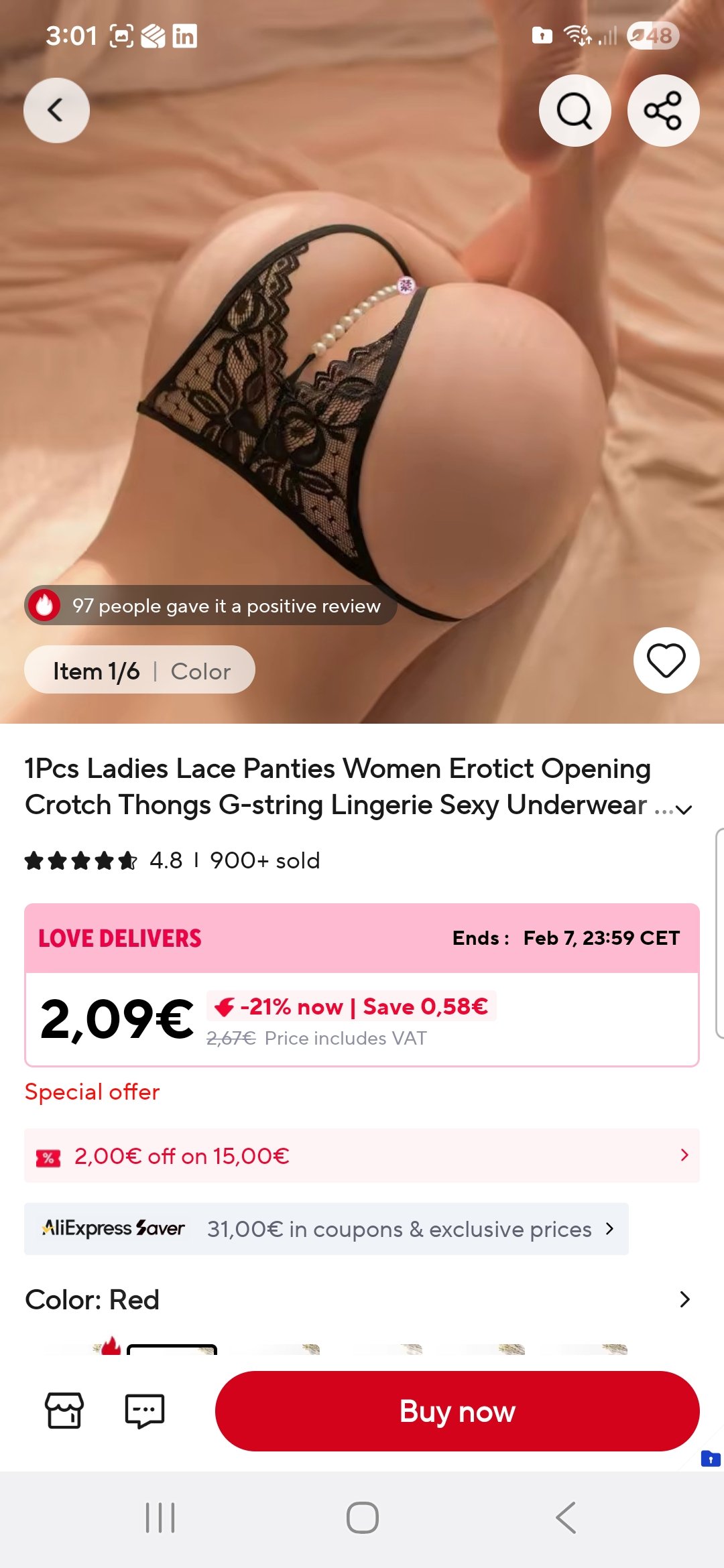Open the 2,00€ off on 15,00€ offer
The width and height of the screenshot is (724, 1568).
(x=362, y=1156)
